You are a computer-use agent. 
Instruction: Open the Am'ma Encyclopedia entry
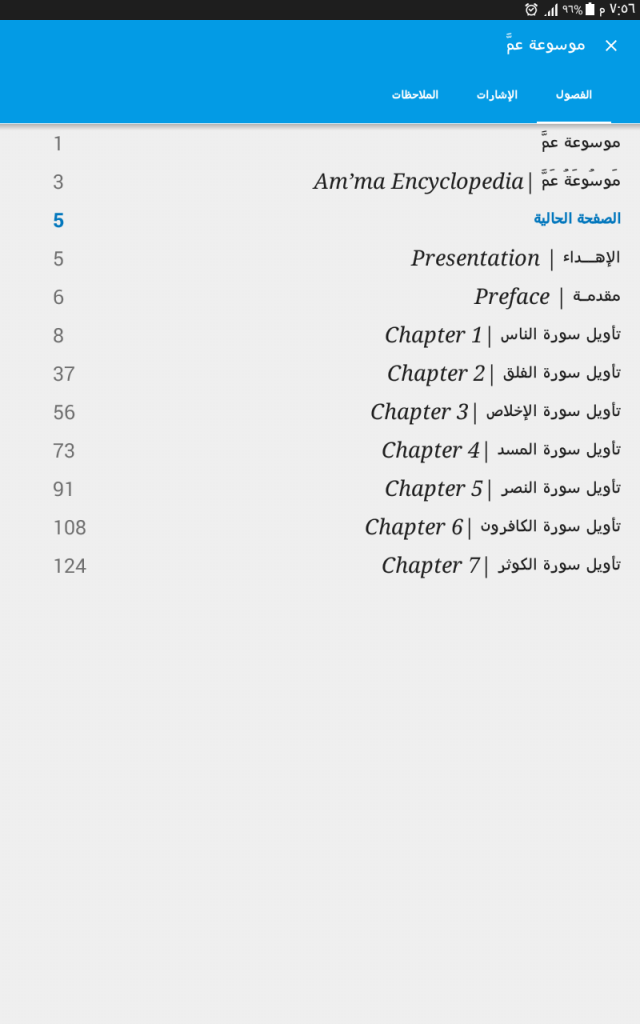coord(320,182)
